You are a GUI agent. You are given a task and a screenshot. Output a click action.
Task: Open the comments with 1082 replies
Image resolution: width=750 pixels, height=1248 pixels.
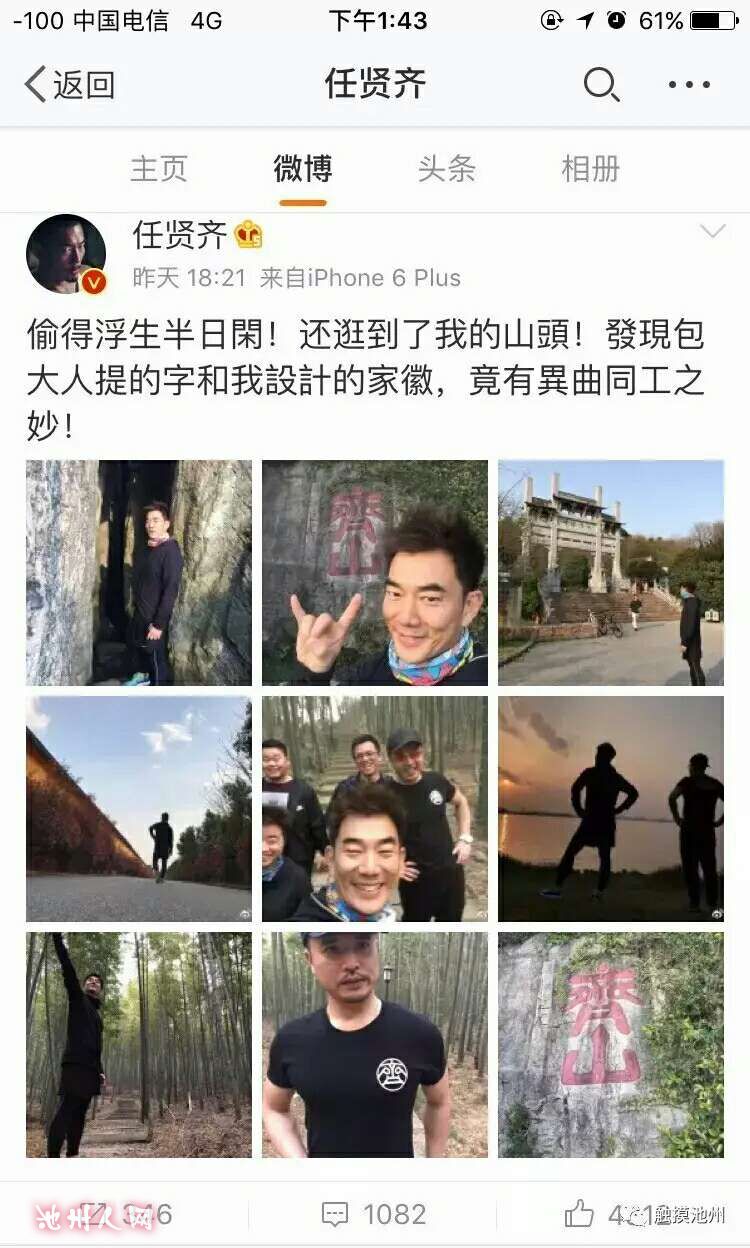[374, 1214]
